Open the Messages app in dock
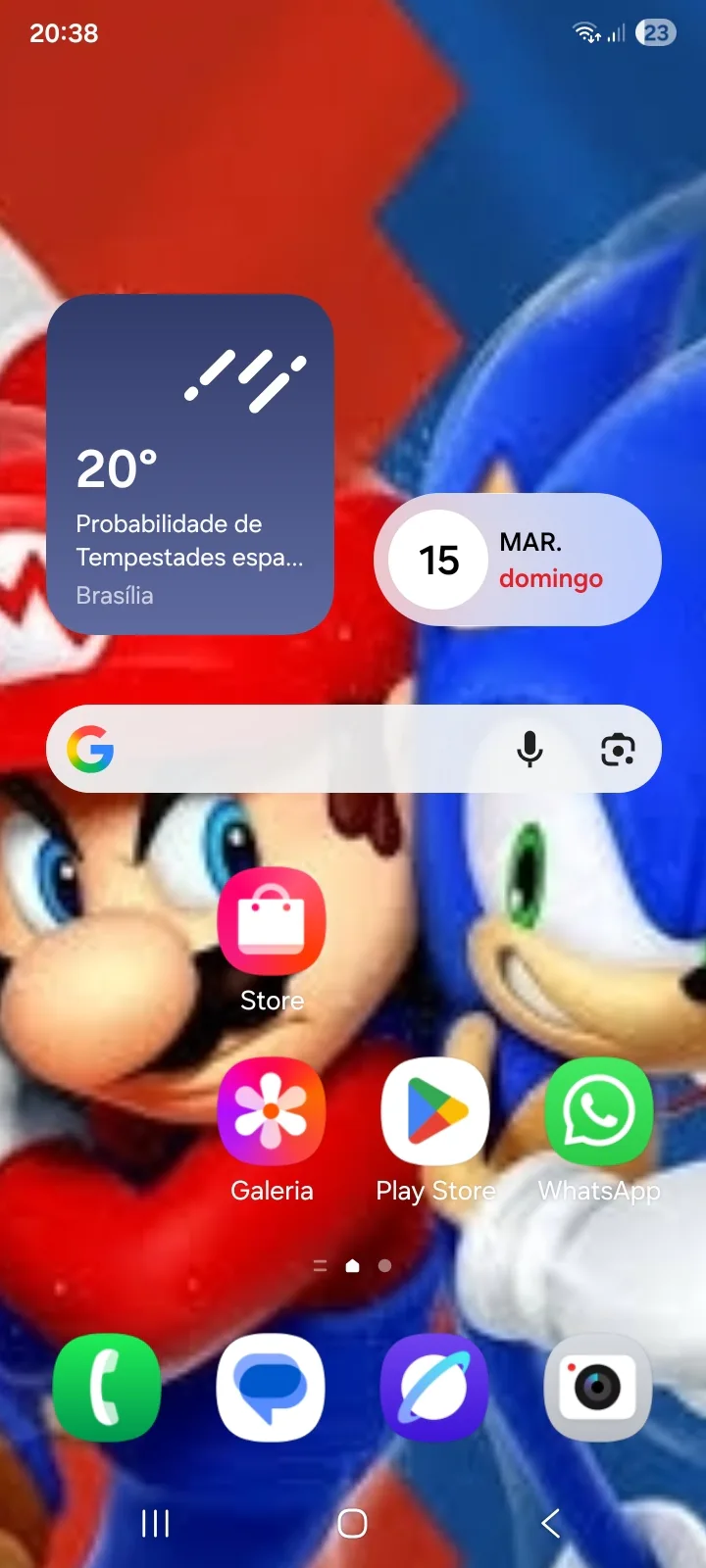This screenshot has height=1568, width=706. pos(271,1388)
